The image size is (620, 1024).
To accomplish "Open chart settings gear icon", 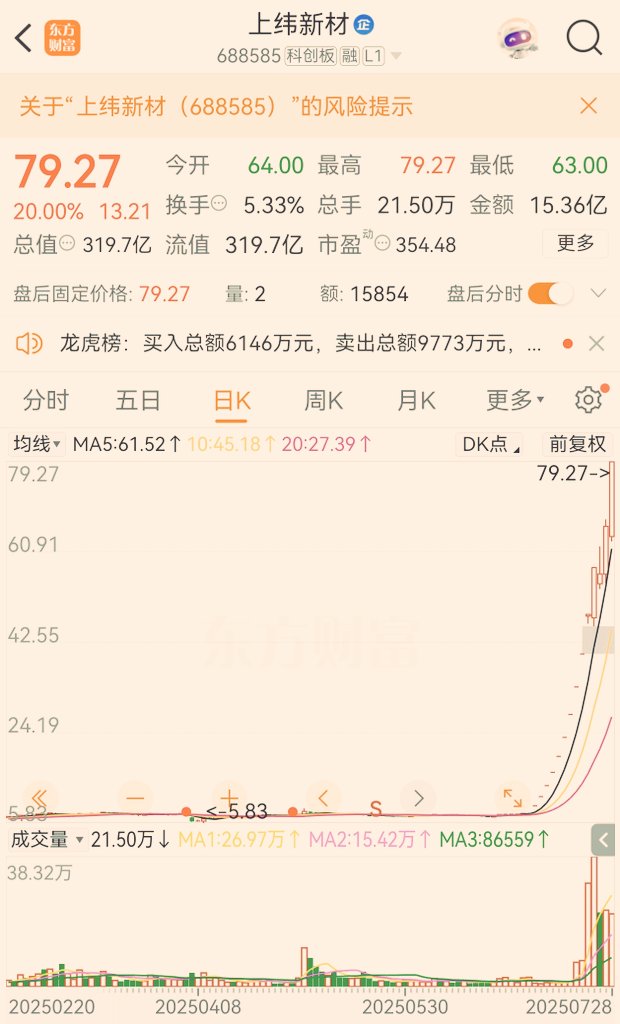I will point(589,400).
